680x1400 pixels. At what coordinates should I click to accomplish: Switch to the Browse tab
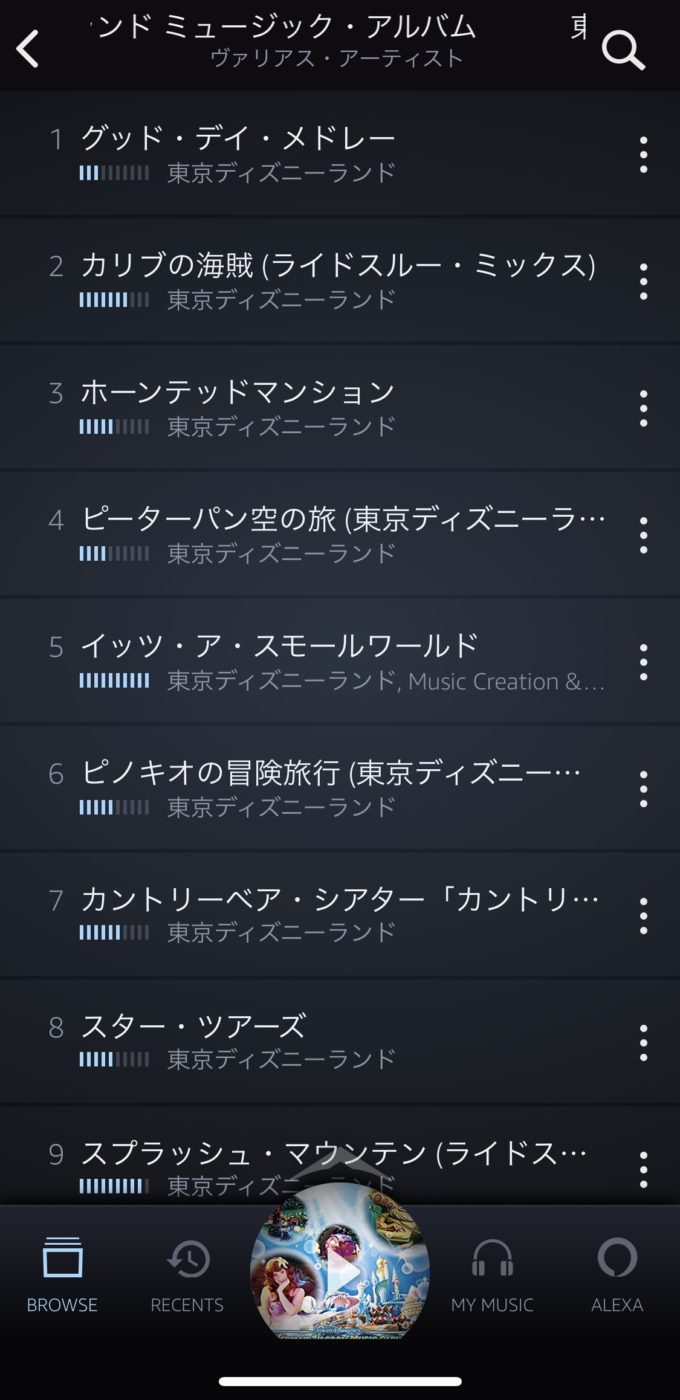coord(62,1272)
